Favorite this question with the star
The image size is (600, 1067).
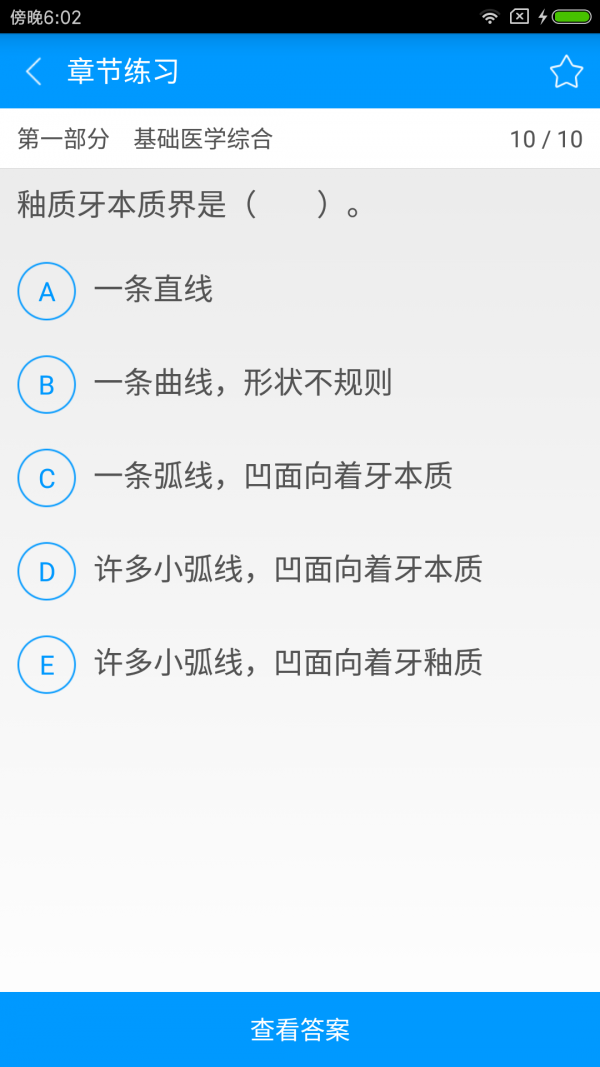tap(566, 71)
